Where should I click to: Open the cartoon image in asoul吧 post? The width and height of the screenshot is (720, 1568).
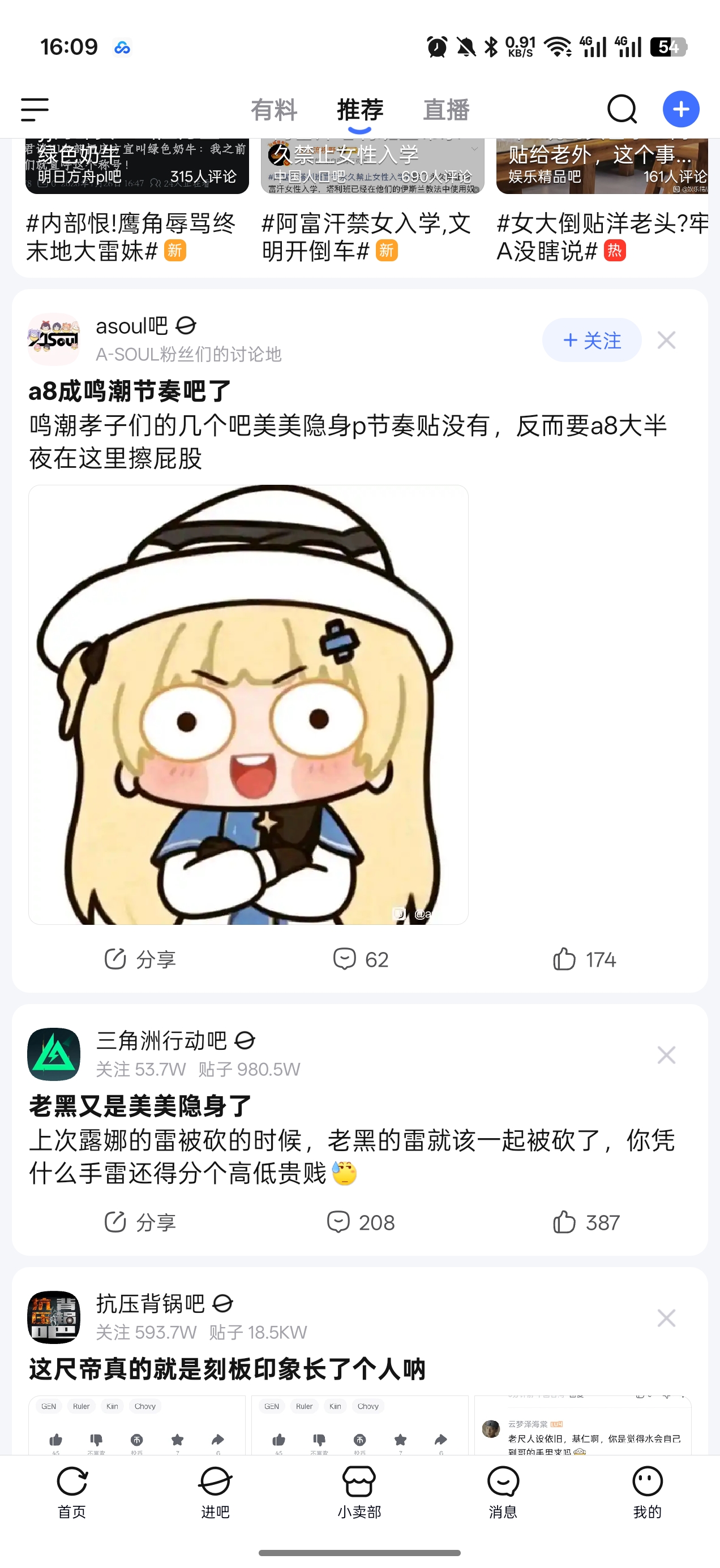coord(248,704)
